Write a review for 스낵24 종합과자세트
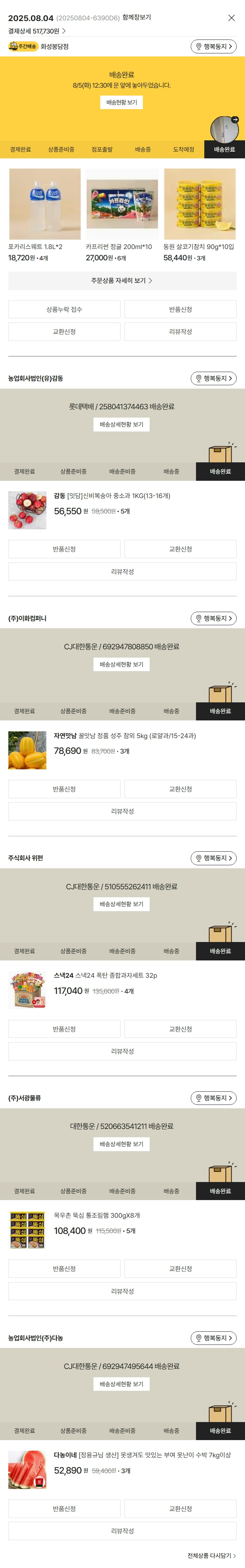This screenshot has width=245, height=1568. tap(122, 1051)
